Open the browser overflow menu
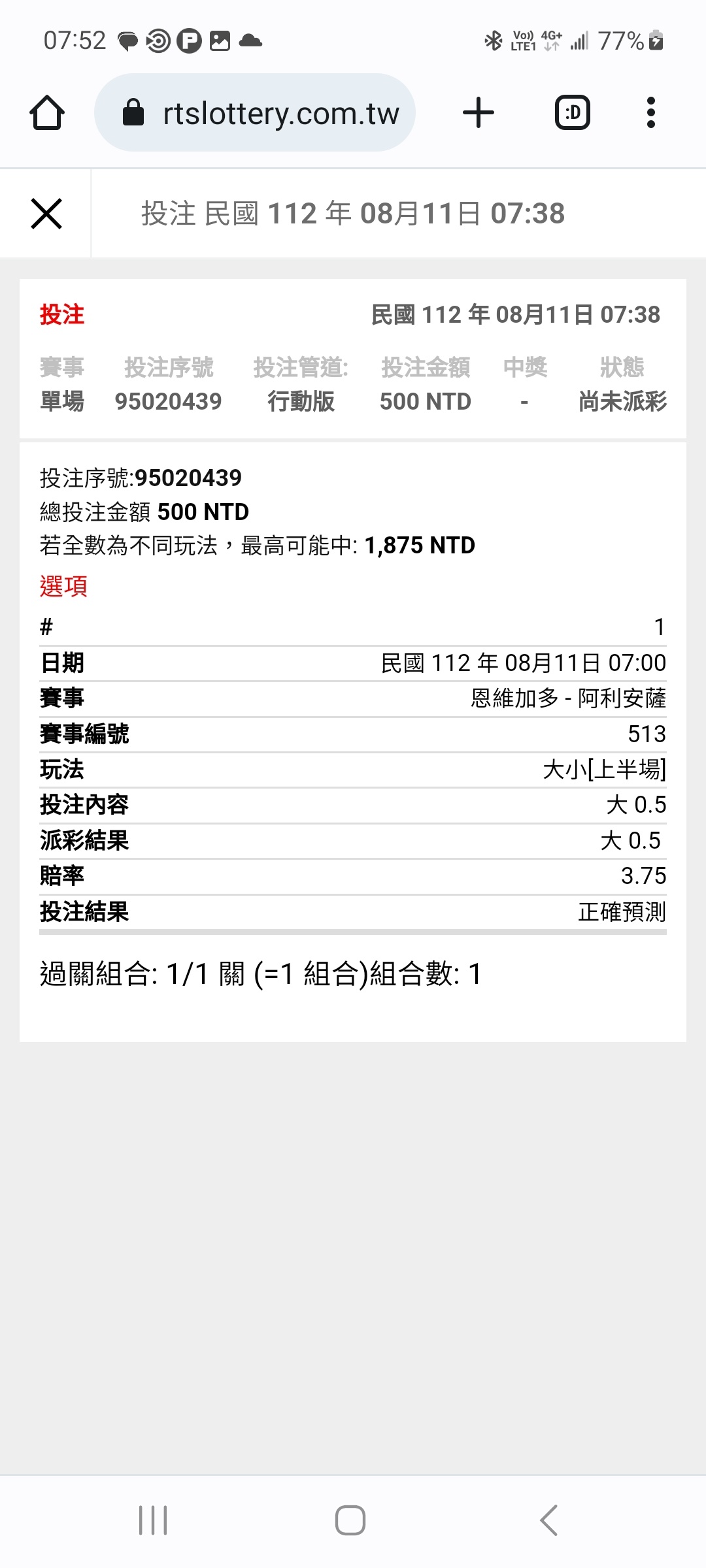Viewport: 706px width, 1568px height. pos(650,113)
